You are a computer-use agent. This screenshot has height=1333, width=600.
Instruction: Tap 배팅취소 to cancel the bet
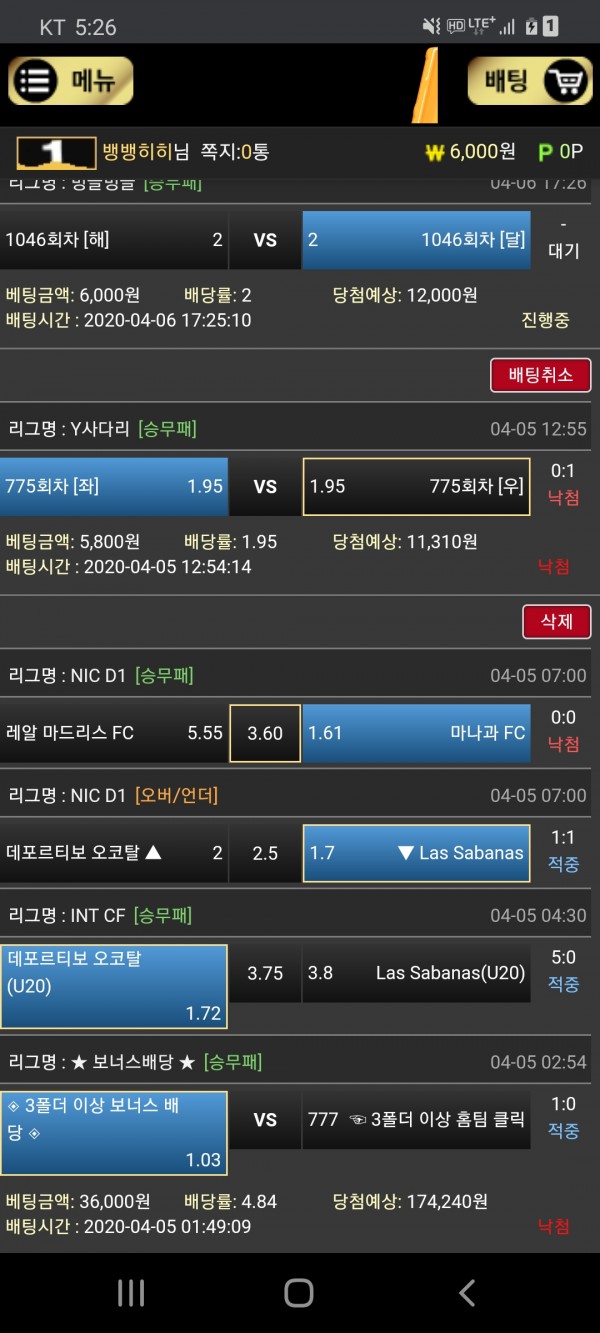(x=541, y=375)
